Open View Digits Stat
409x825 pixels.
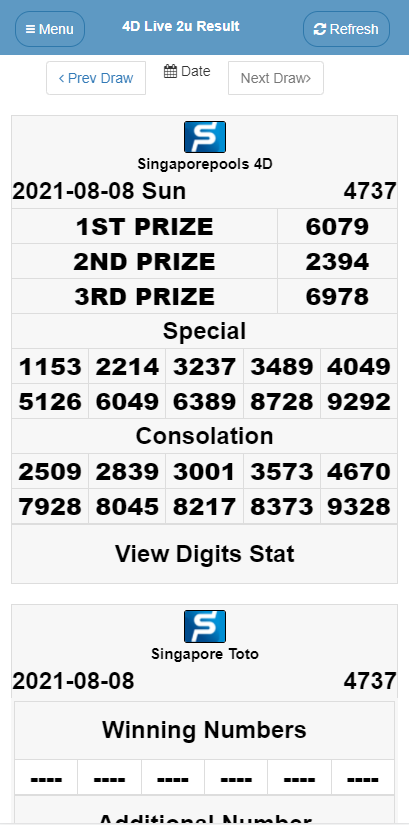[204, 554]
